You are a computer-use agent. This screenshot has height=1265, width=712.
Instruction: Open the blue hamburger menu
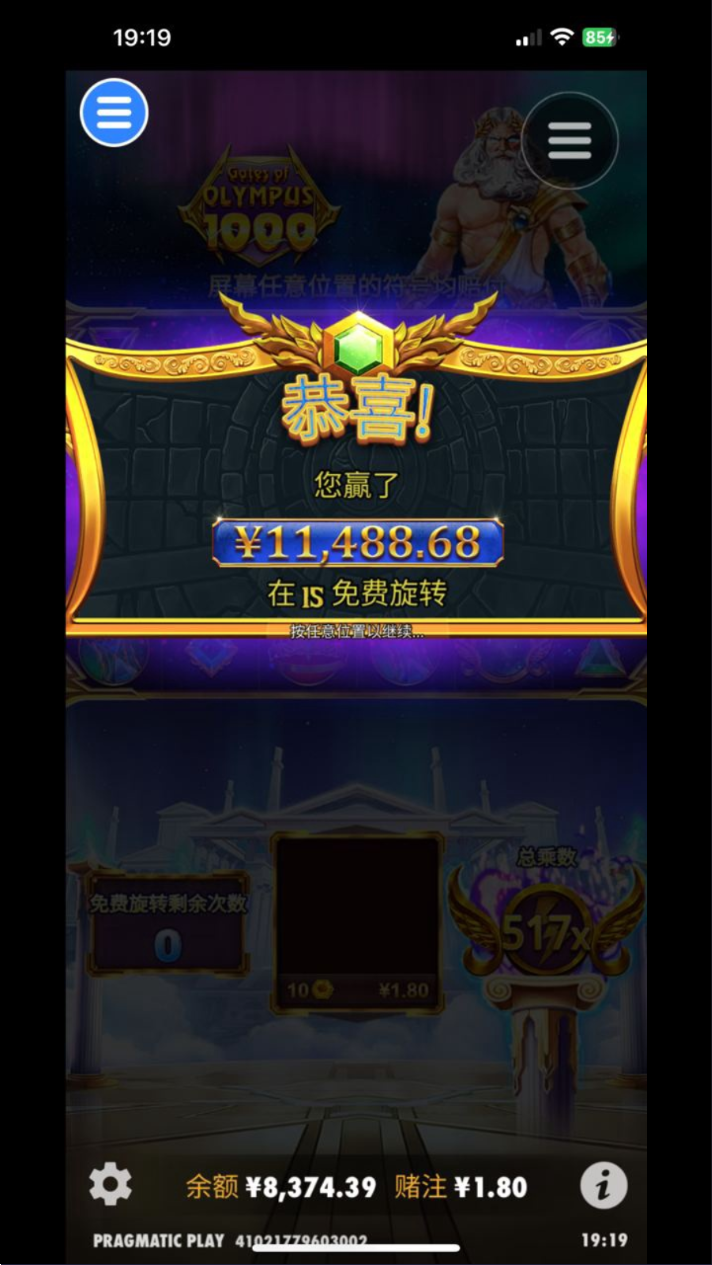point(114,112)
